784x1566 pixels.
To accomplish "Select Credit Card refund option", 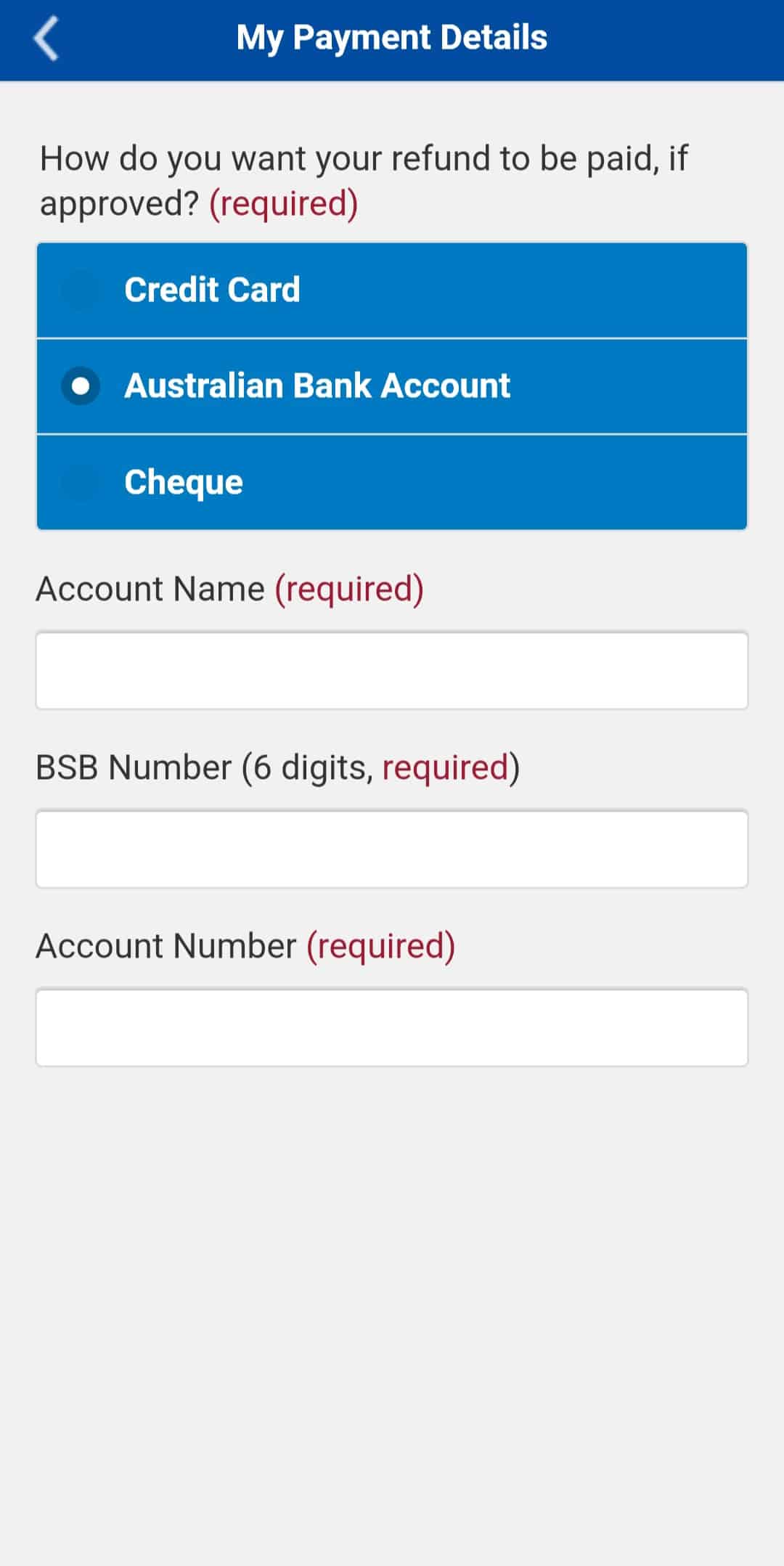I will pos(392,290).
